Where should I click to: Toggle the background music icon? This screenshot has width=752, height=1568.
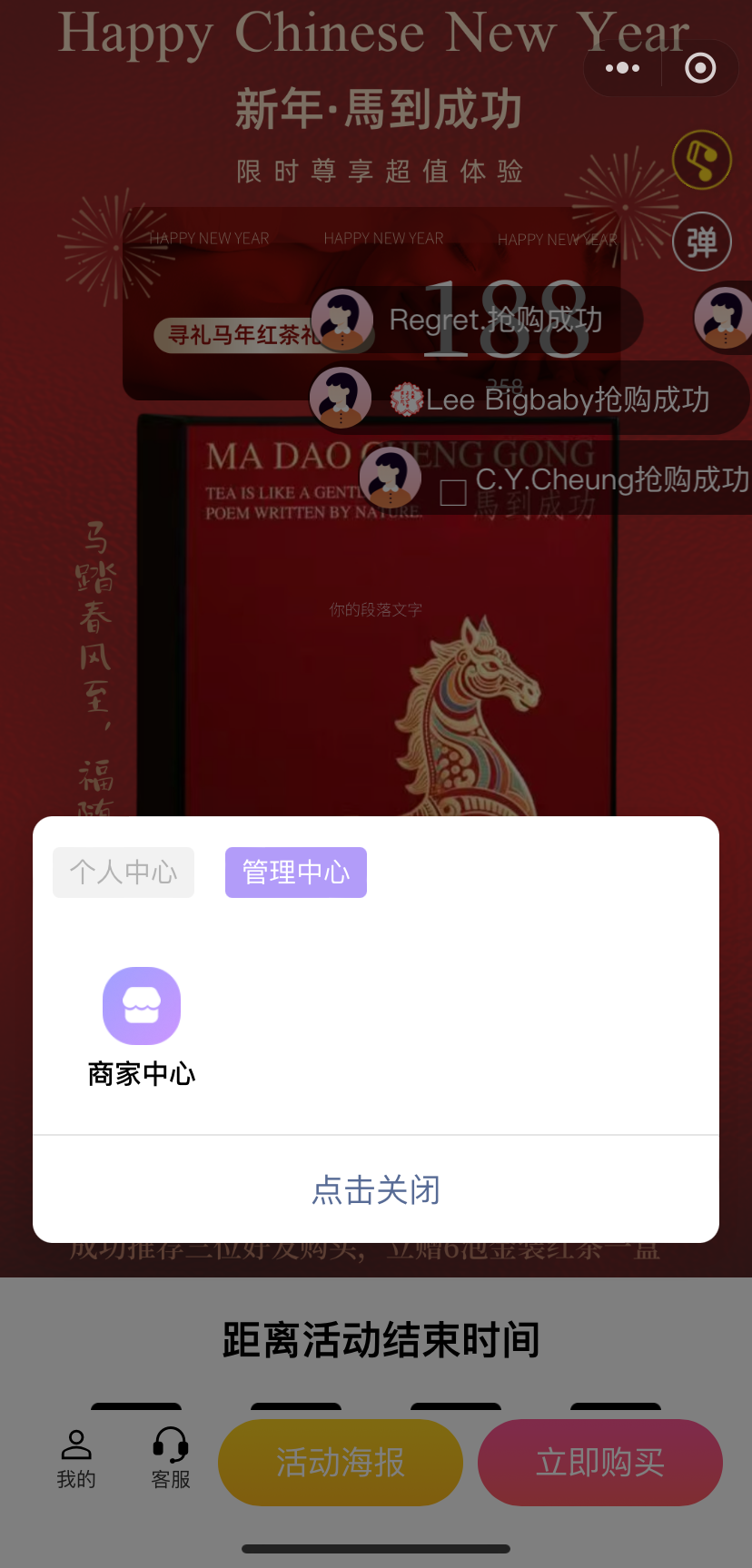(x=701, y=160)
